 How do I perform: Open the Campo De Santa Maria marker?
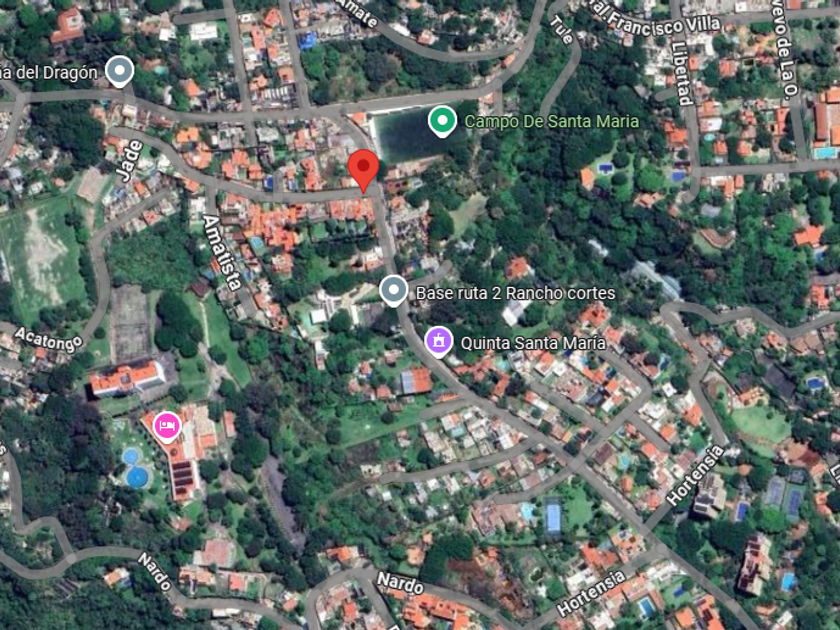click(x=441, y=122)
